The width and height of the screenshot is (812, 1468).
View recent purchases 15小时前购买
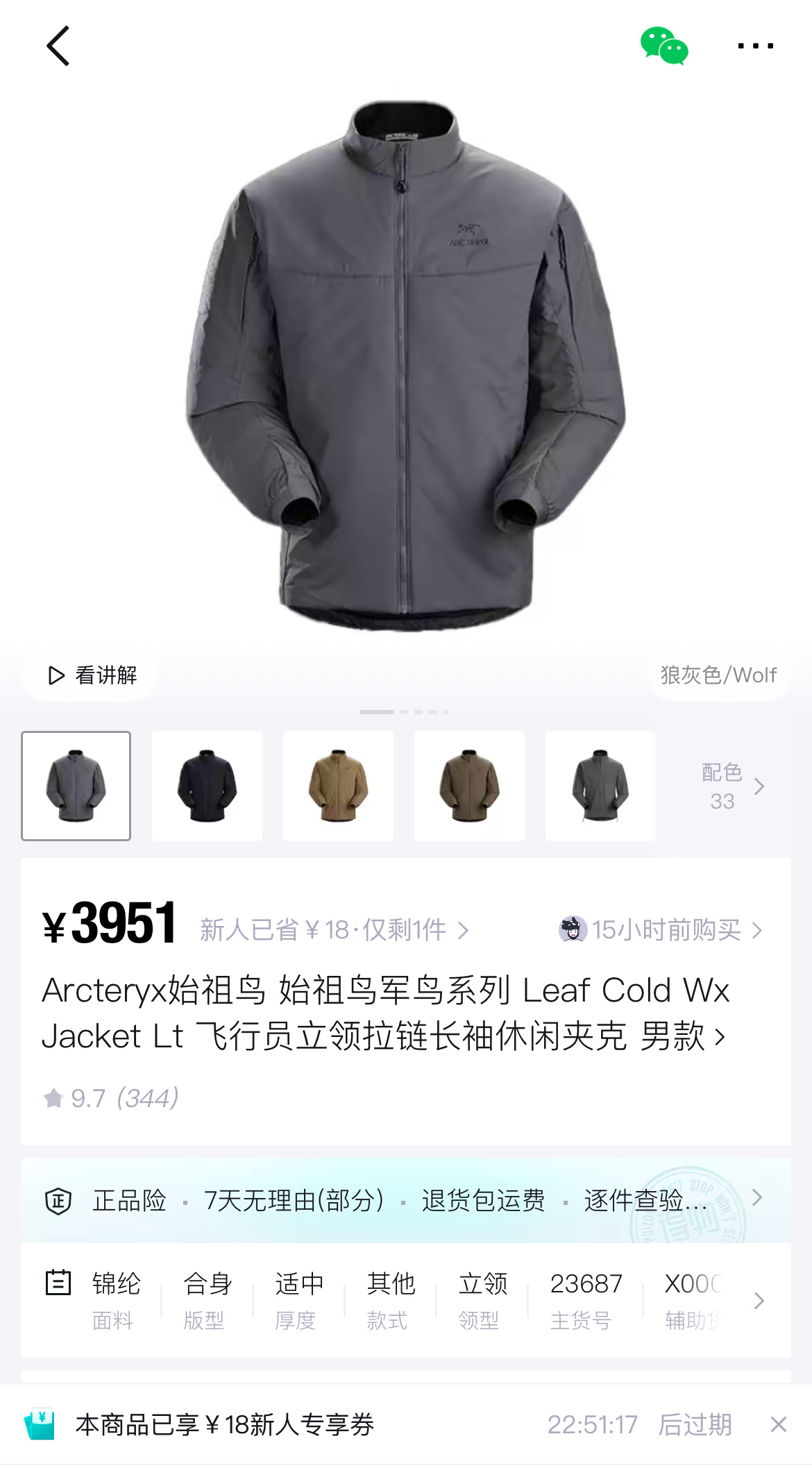(663, 929)
